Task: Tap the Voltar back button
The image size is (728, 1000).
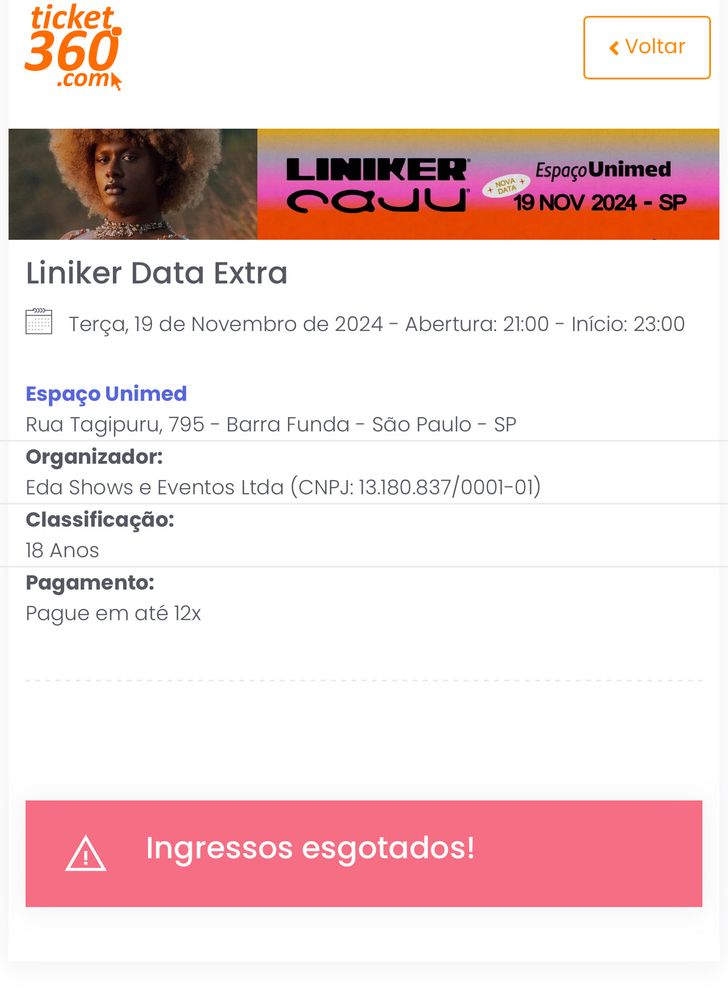Action: (646, 48)
